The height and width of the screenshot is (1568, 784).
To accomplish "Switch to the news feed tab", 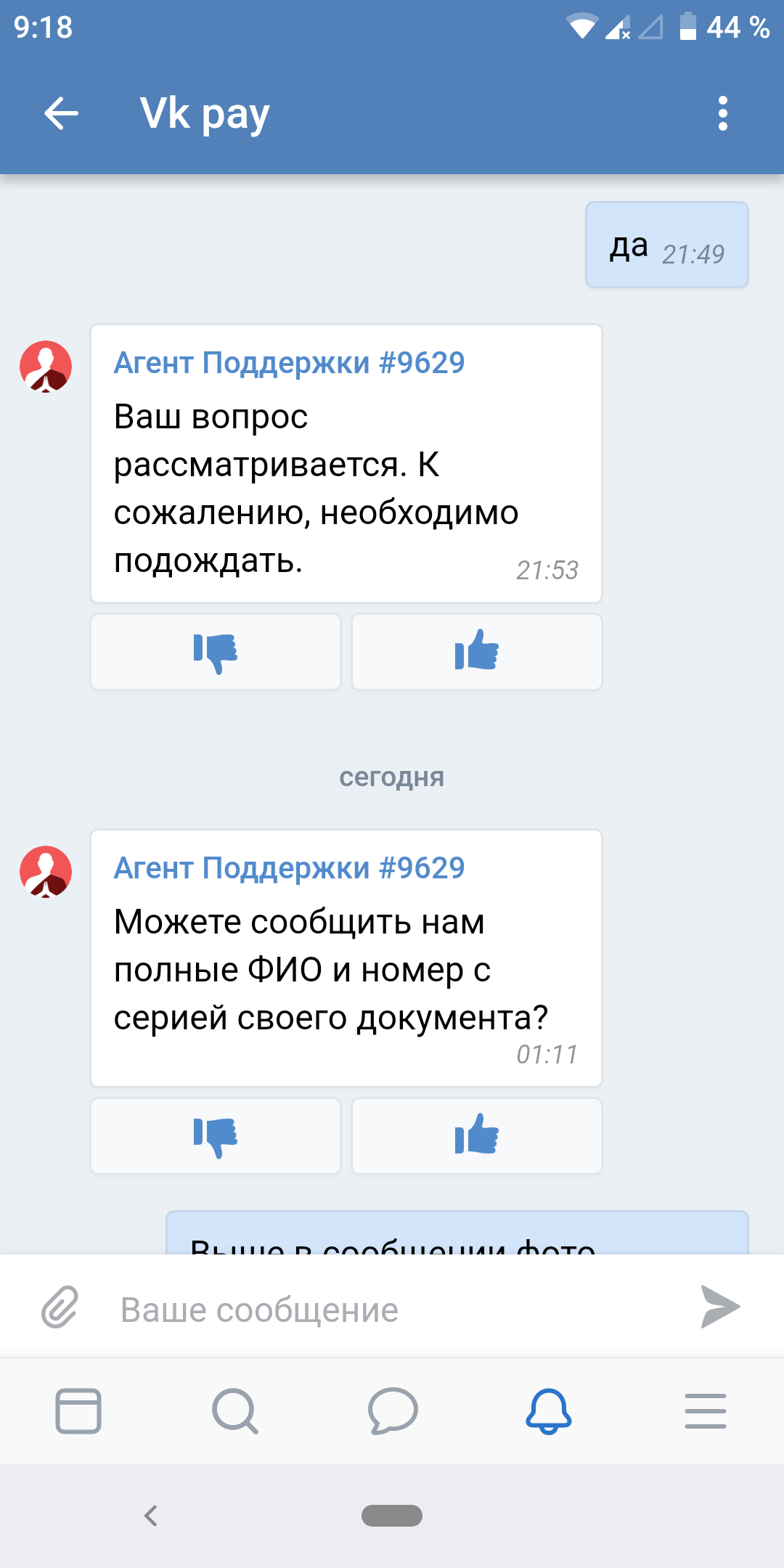I will 78,1411.
